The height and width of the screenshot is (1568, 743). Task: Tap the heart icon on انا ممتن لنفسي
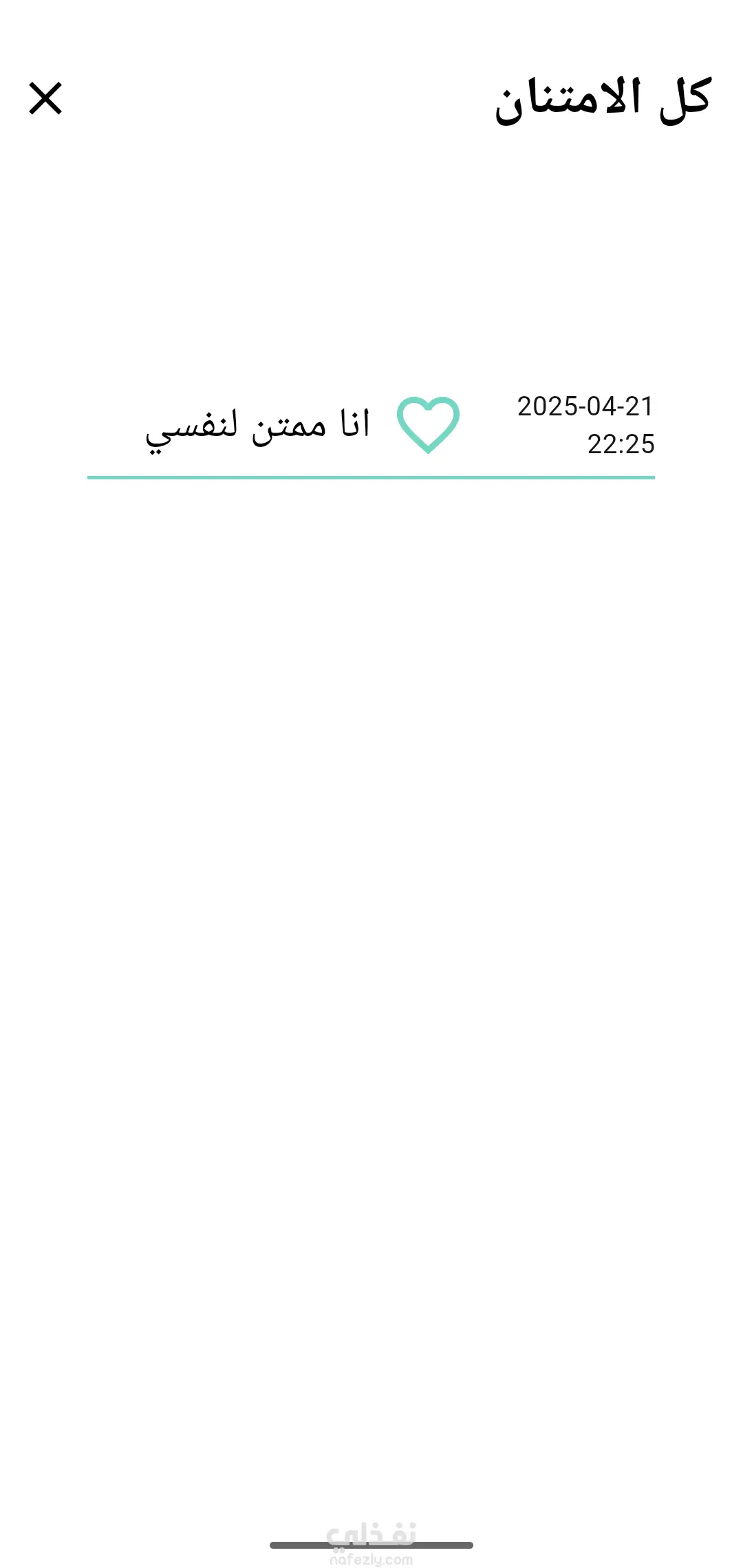428,424
